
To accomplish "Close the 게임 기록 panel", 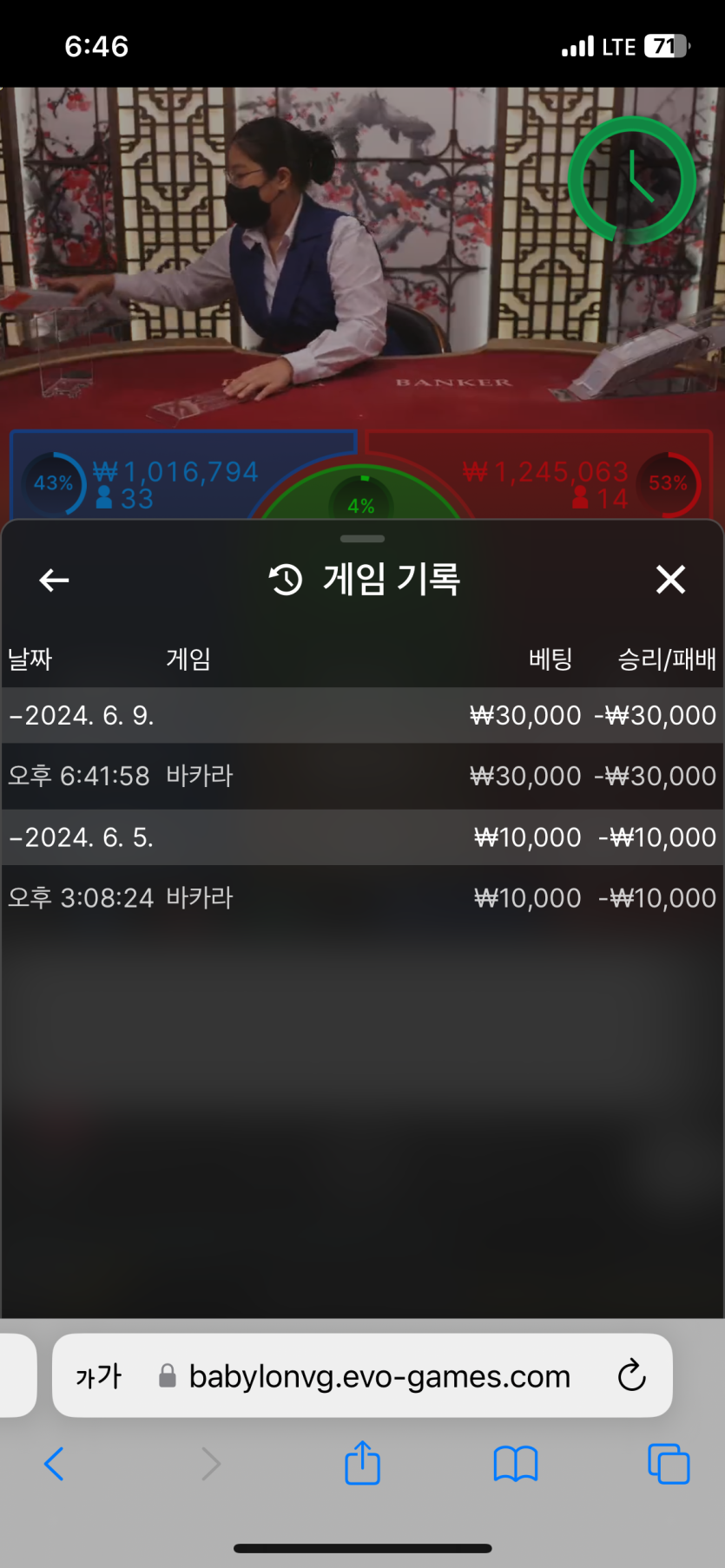I will coord(670,579).
